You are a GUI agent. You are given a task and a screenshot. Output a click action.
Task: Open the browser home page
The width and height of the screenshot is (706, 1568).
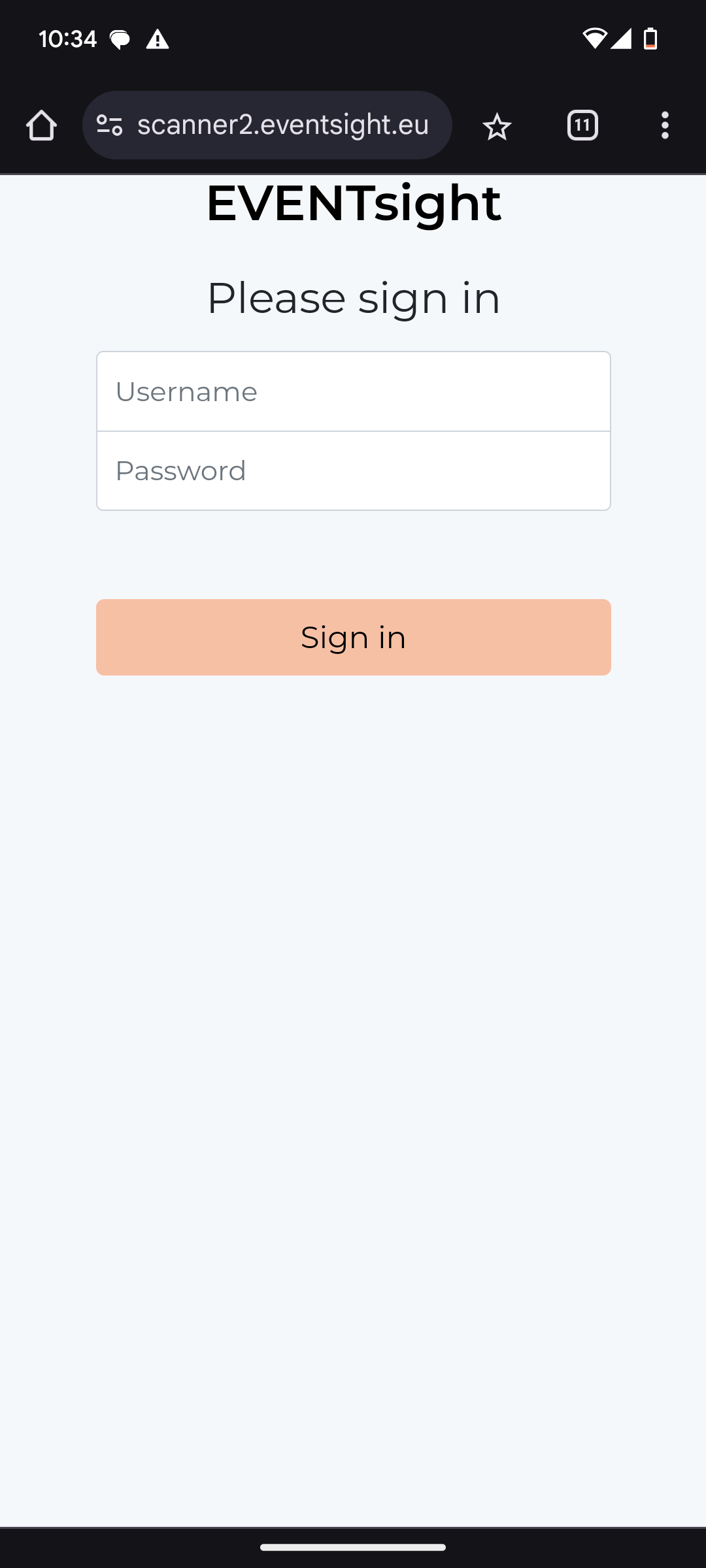pos(41,125)
